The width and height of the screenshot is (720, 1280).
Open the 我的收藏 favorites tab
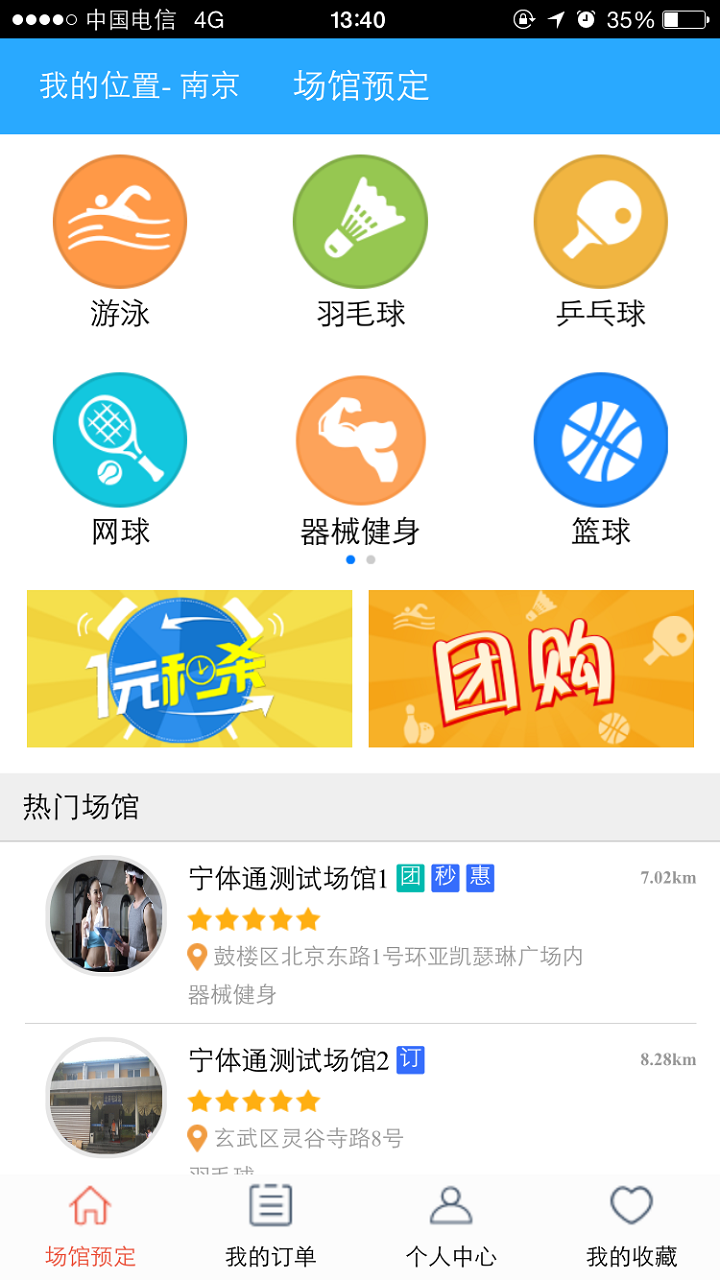coord(631,1227)
